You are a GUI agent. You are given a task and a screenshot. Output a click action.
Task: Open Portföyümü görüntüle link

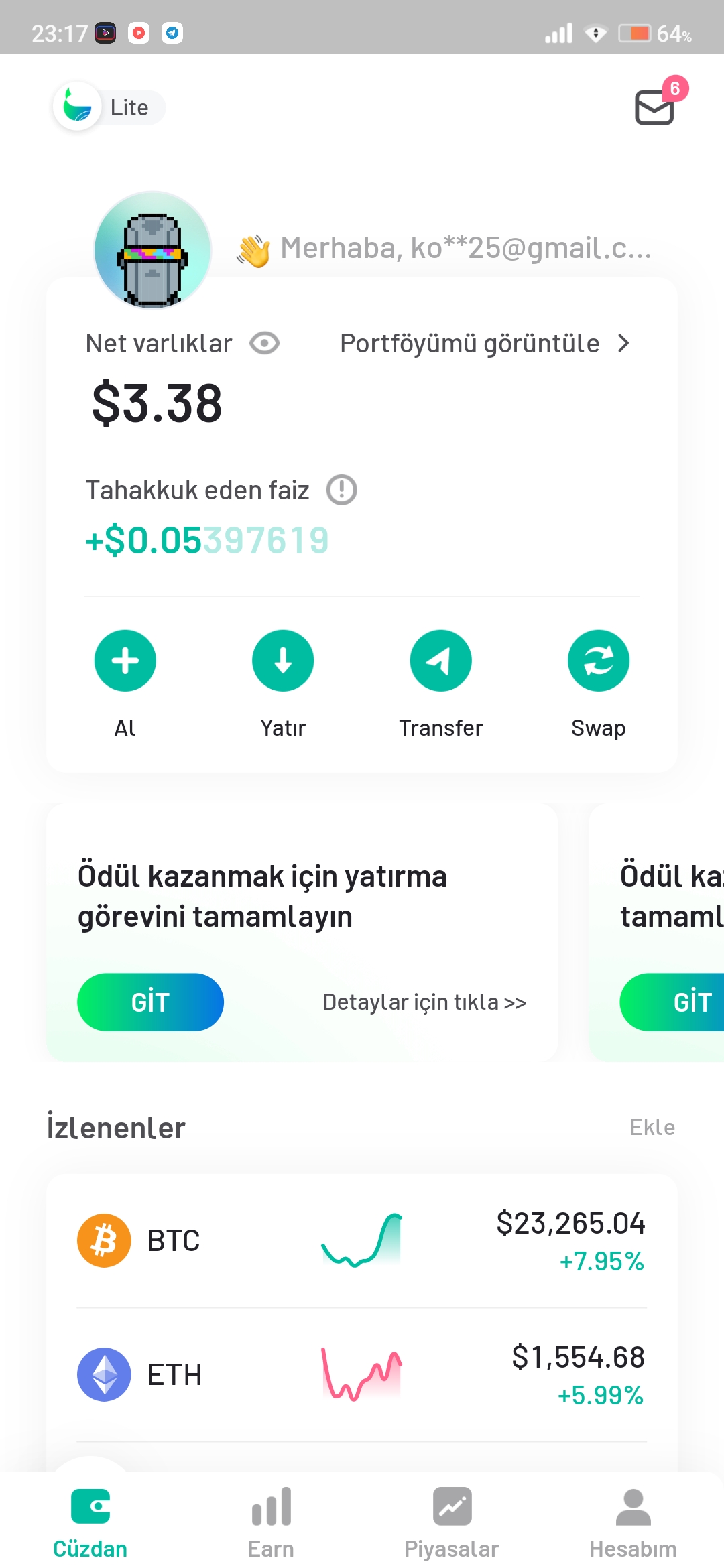click(x=485, y=344)
